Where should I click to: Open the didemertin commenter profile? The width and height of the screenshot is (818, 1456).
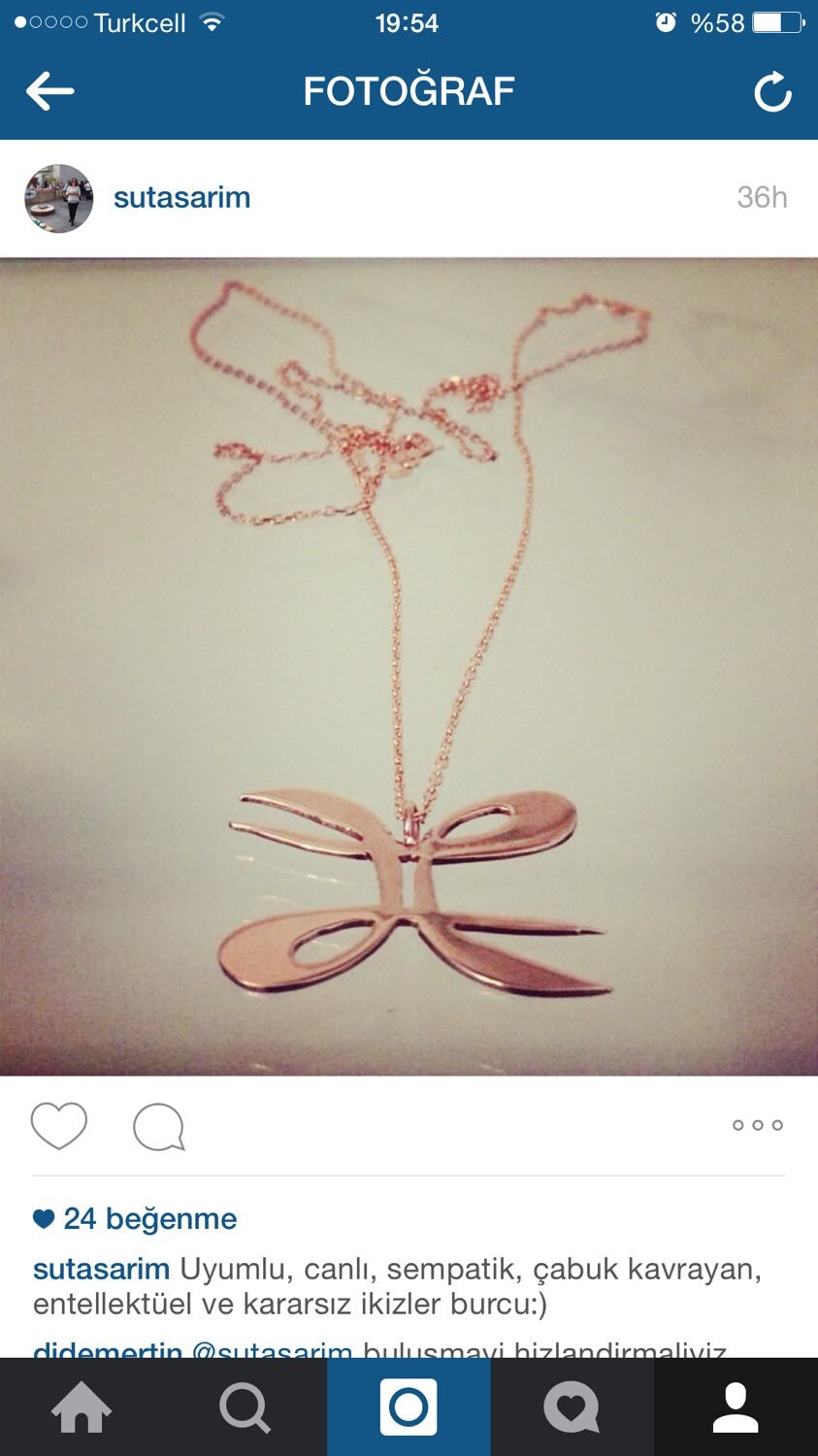(108, 1349)
